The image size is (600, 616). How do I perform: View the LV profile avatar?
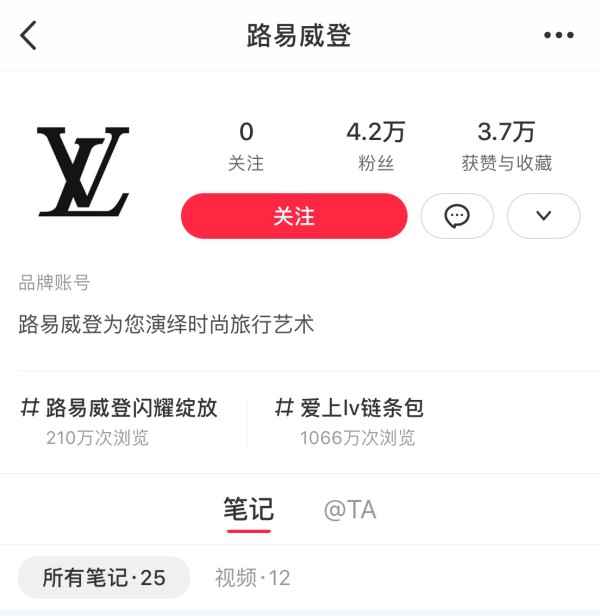pyautogui.click(x=84, y=172)
